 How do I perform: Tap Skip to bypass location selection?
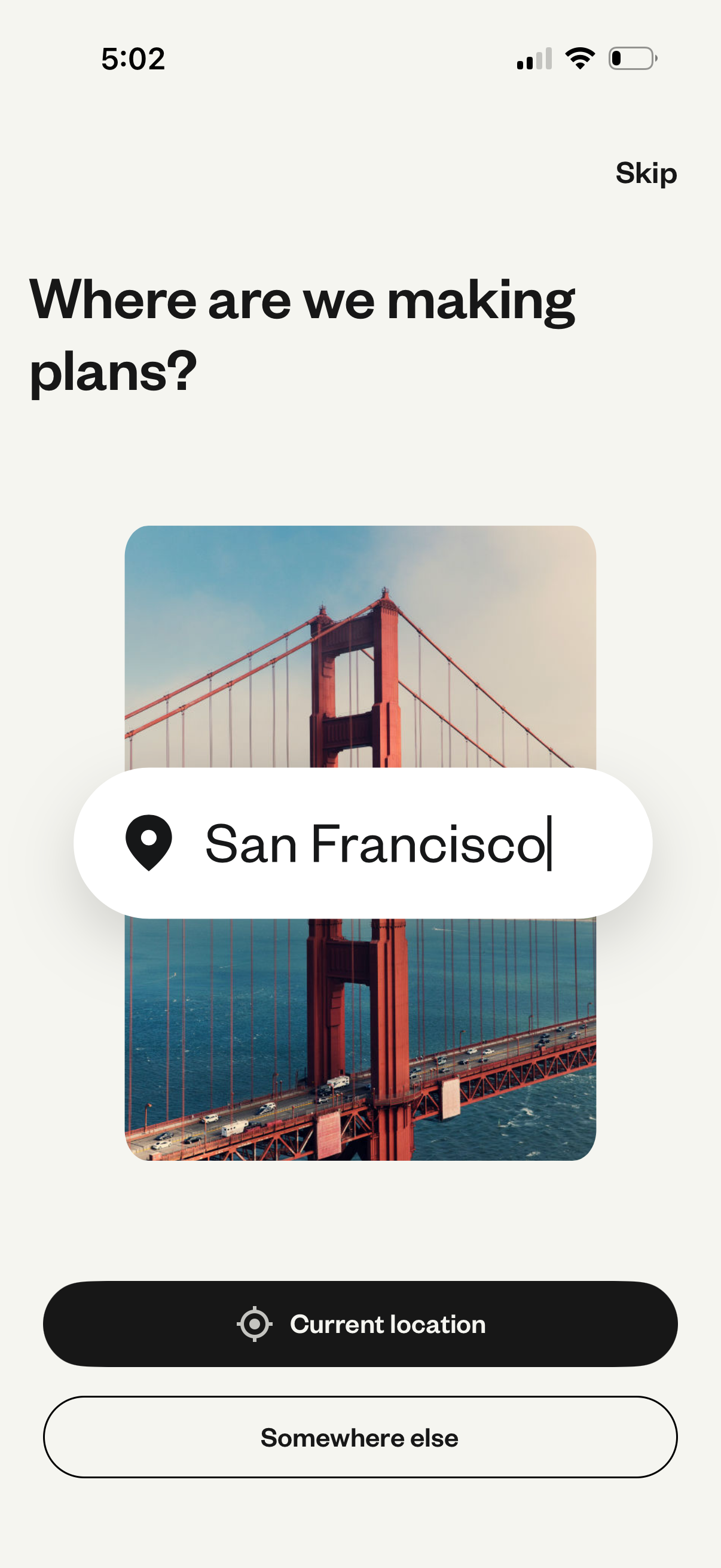point(646,173)
